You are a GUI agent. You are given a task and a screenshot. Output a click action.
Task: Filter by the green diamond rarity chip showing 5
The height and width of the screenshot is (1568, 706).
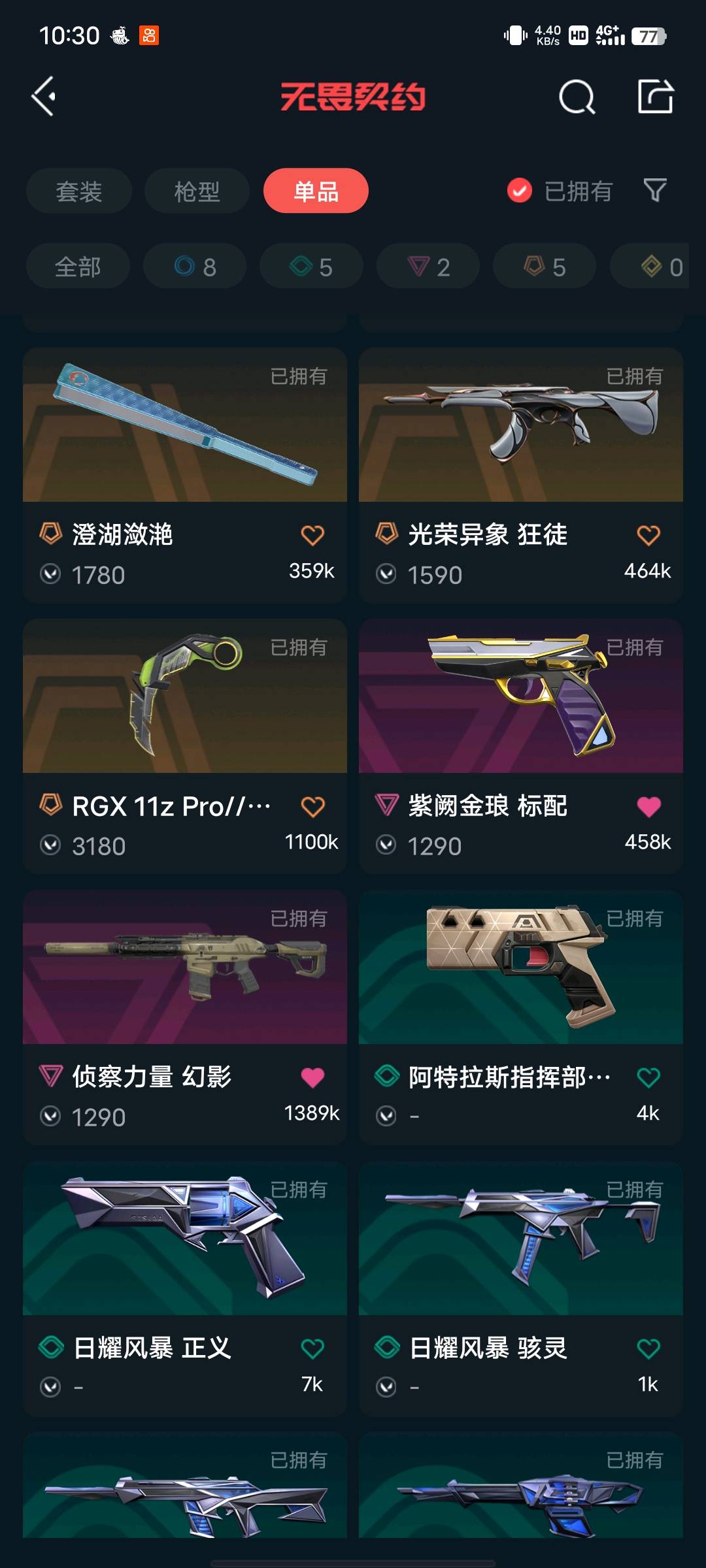pyautogui.click(x=311, y=267)
